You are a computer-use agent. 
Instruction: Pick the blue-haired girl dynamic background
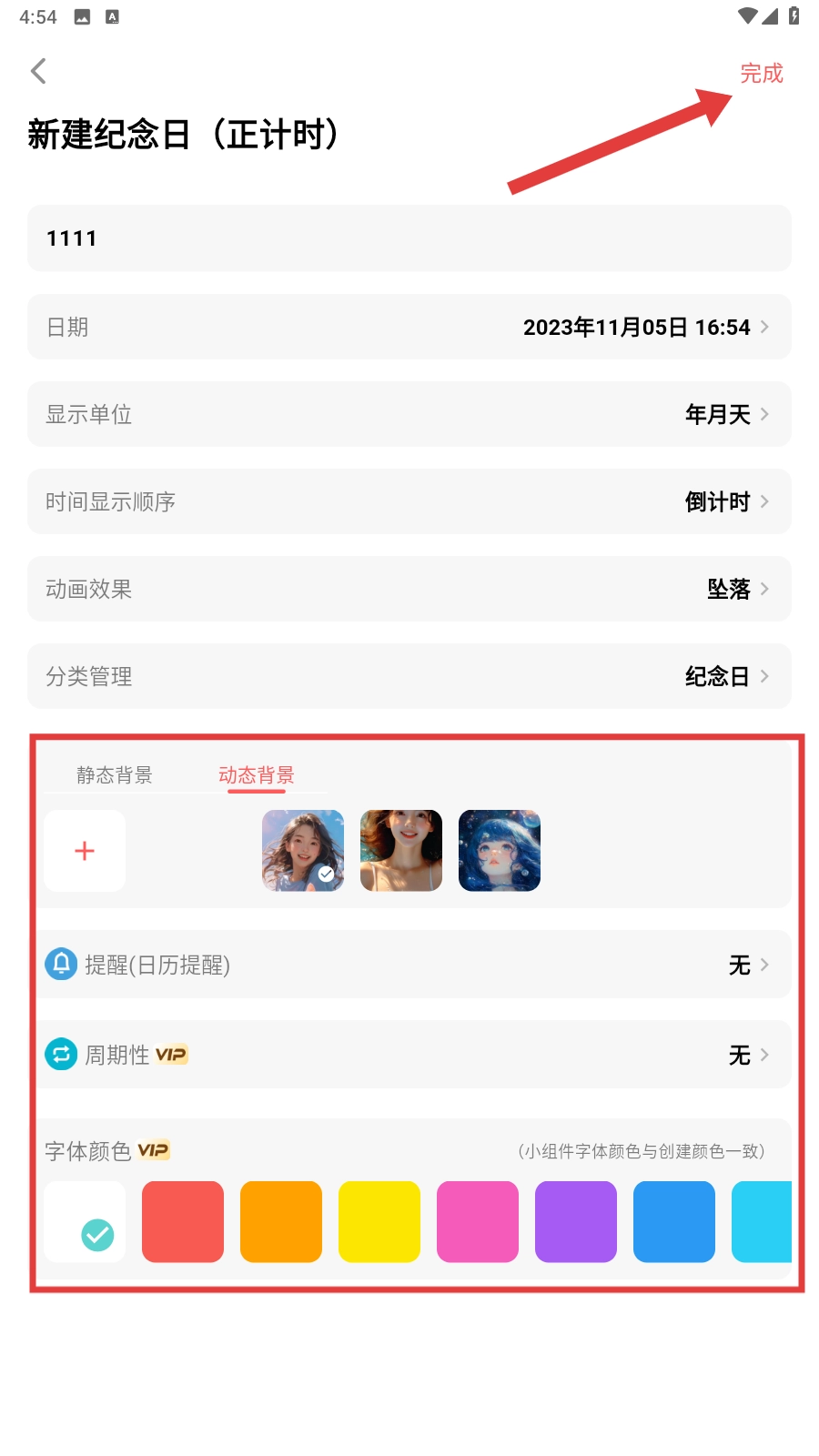pyautogui.click(x=500, y=851)
